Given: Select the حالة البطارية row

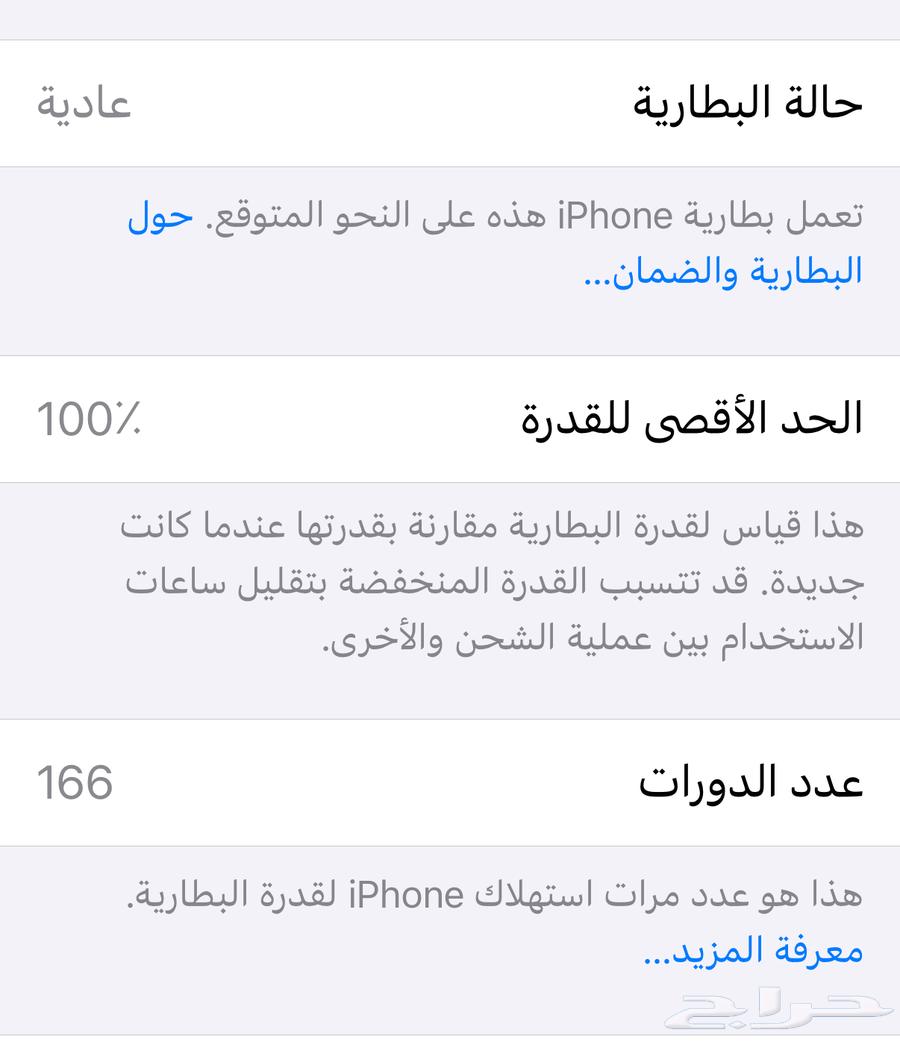Looking at the screenshot, I should coord(450,102).
